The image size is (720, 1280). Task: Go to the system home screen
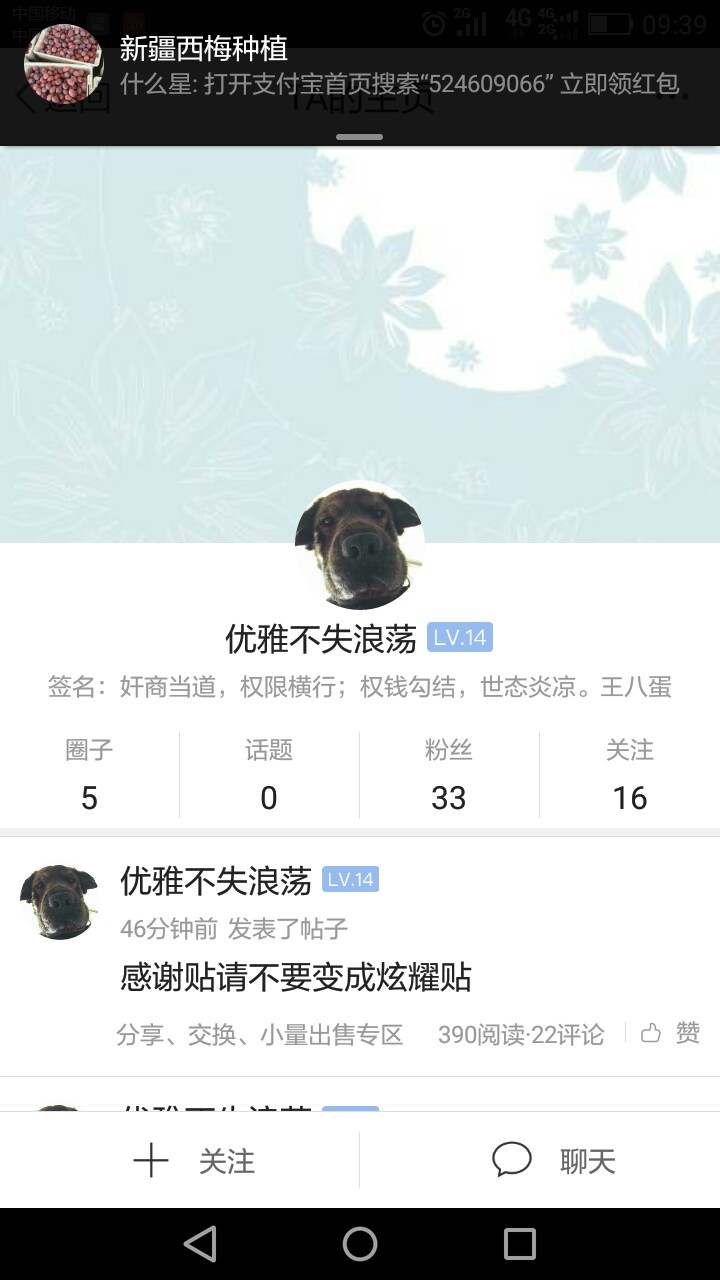[x=360, y=1244]
